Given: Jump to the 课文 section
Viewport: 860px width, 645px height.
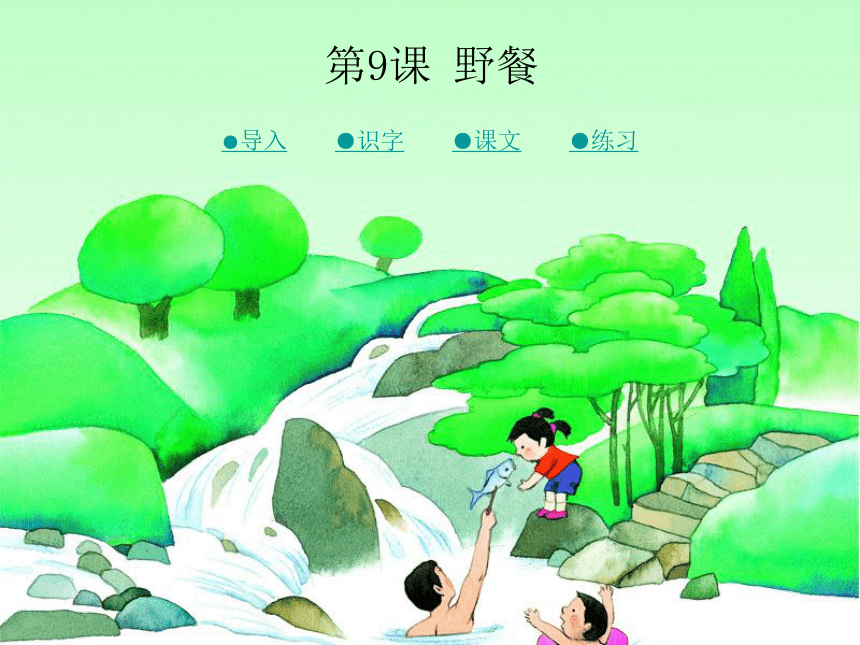Looking at the screenshot, I should 487,141.
